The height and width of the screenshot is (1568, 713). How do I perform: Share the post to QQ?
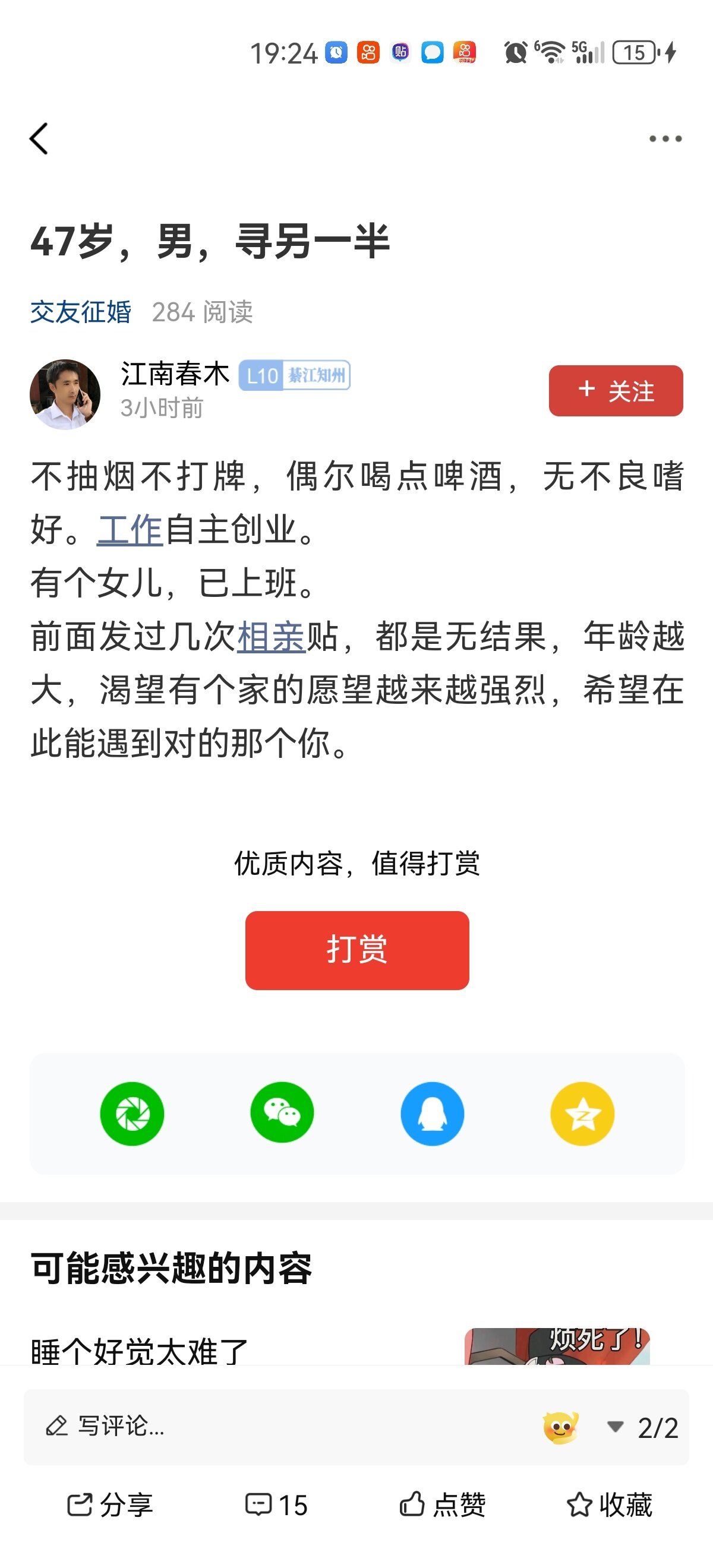pos(433,1113)
